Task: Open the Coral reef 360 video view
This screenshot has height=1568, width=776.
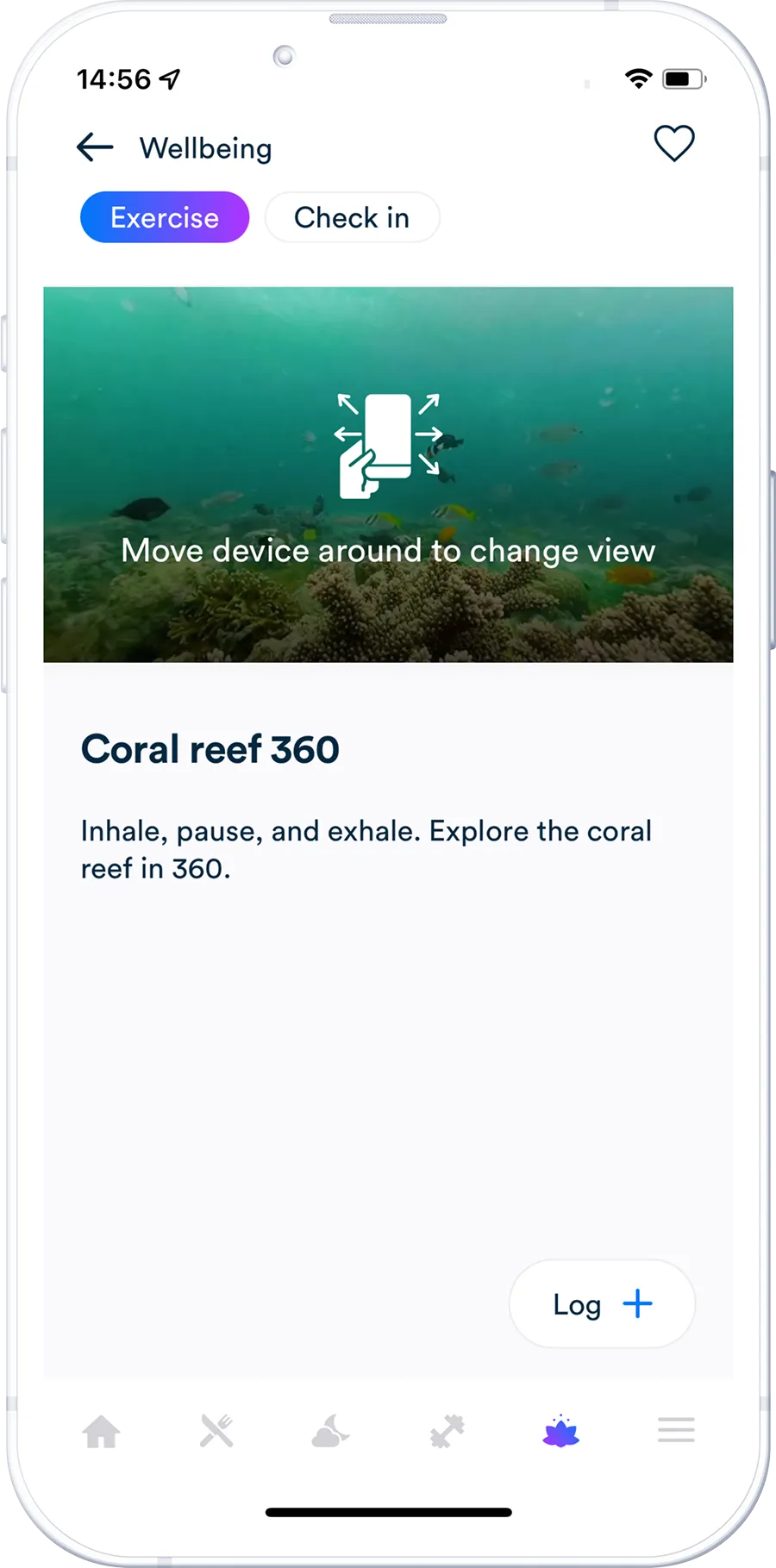Action: pos(388,474)
